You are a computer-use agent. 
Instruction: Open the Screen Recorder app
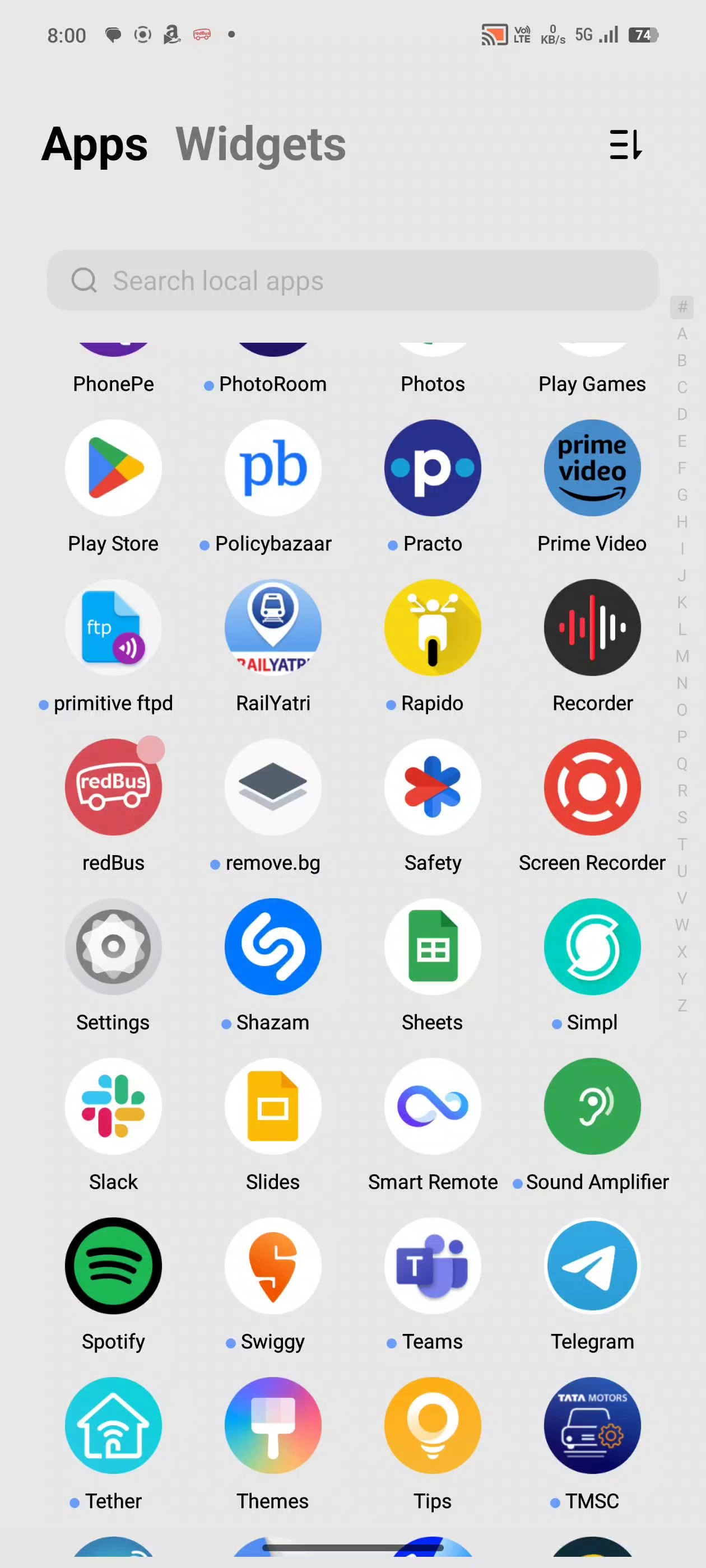point(592,787)
